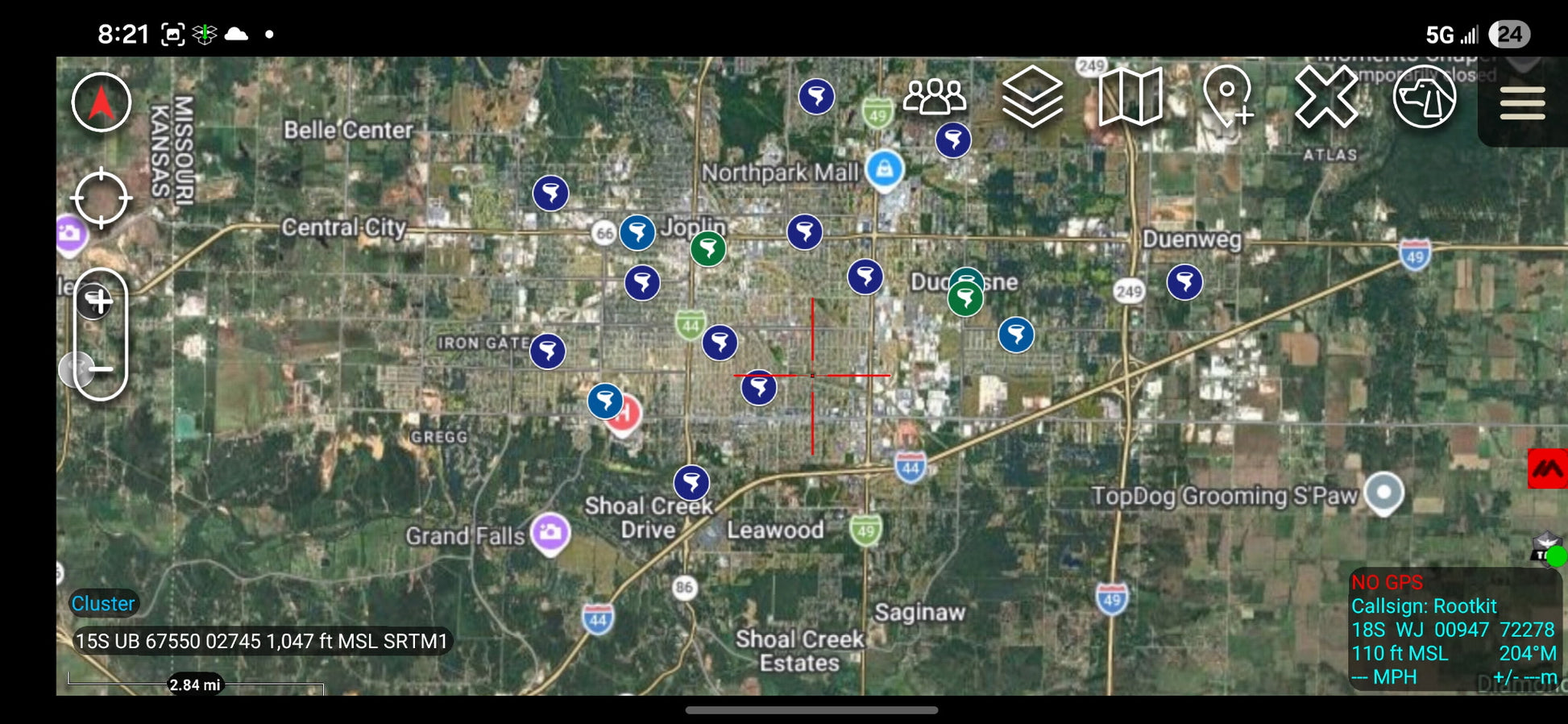Open the overlay layers manager
The height and width of the screenshot is (724, 1568).
point(1032,98)
